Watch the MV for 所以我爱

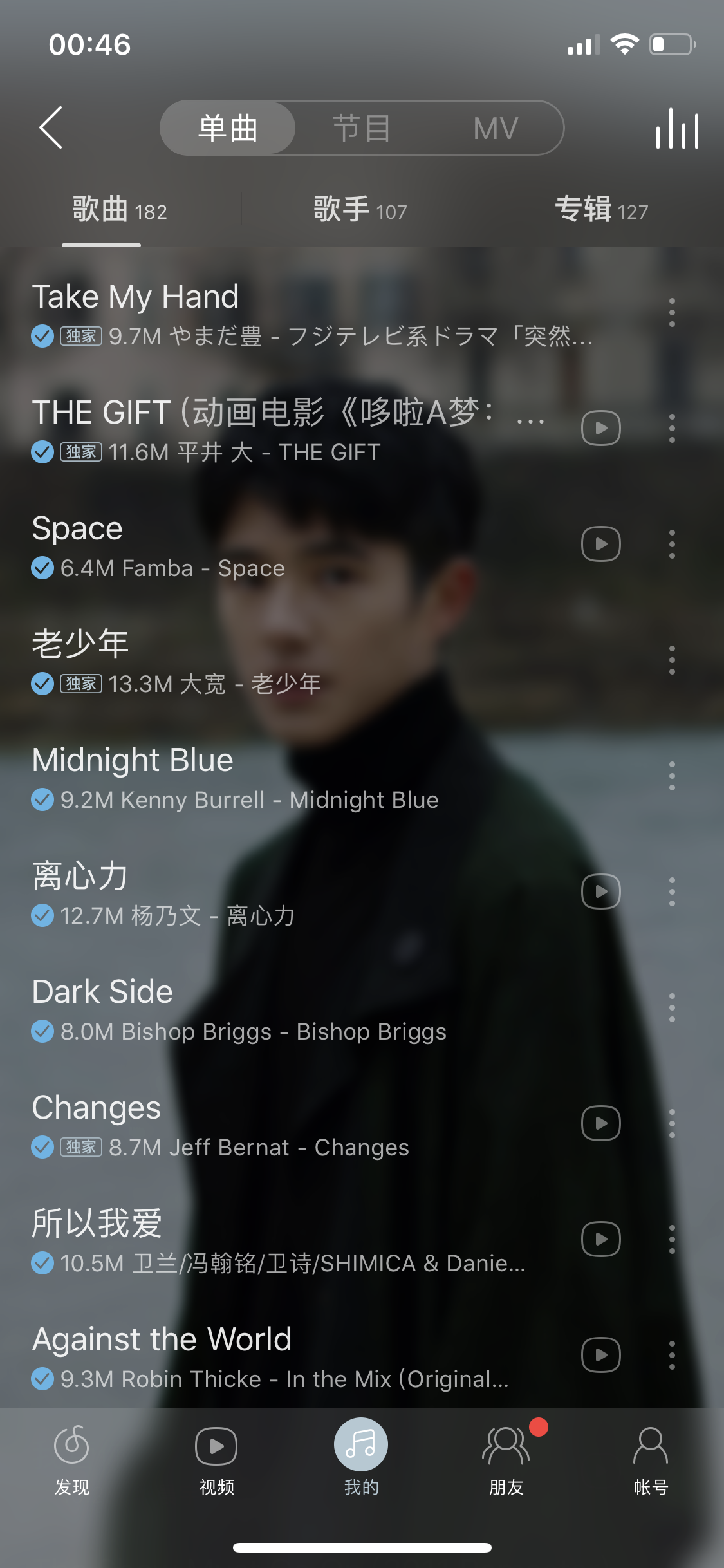point(600,1239)
